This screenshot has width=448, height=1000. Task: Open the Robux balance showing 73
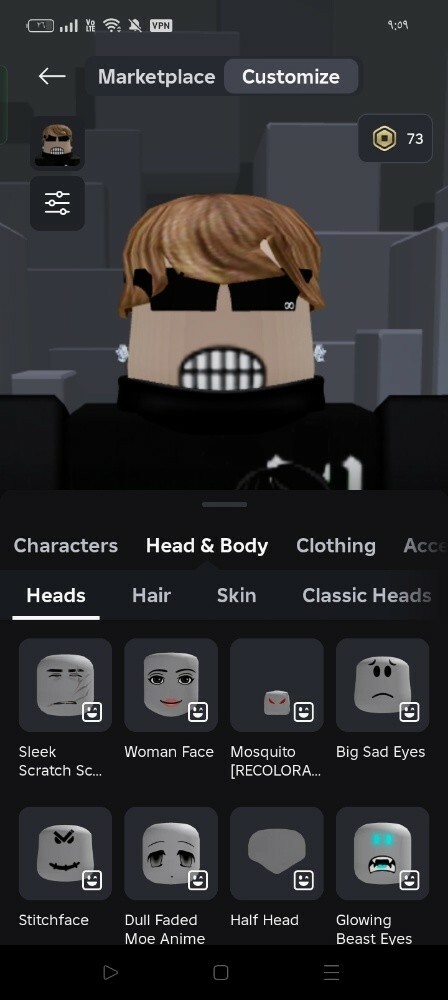(395, 138)
